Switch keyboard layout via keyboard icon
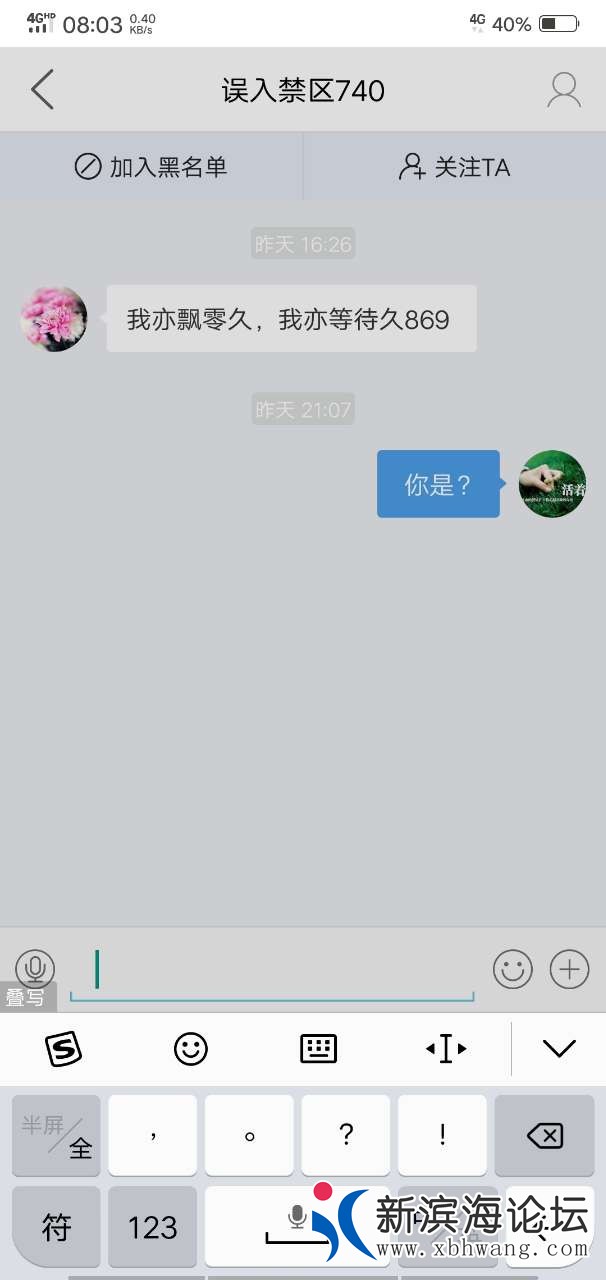 [x=318, y=1048]
